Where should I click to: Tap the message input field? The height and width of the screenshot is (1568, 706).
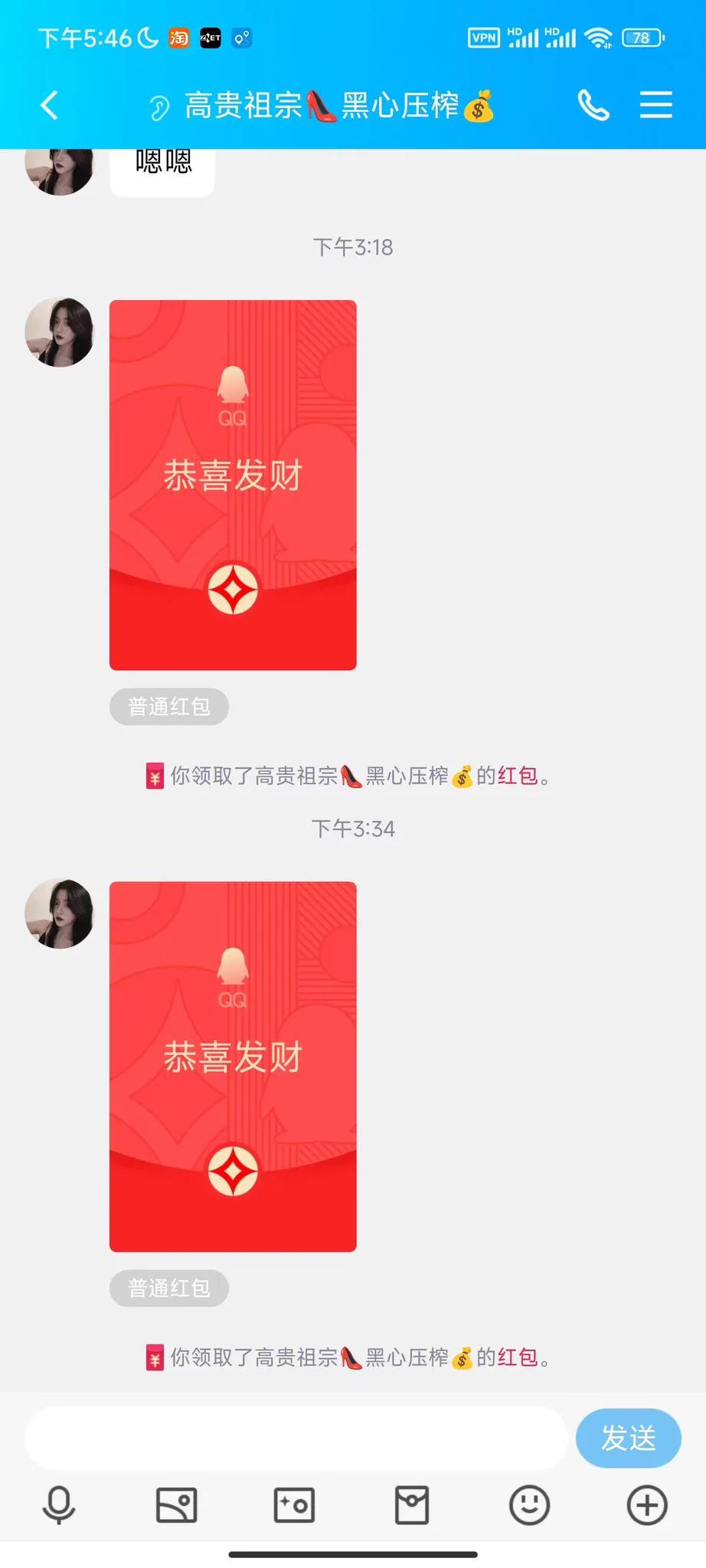(296, 1438)
